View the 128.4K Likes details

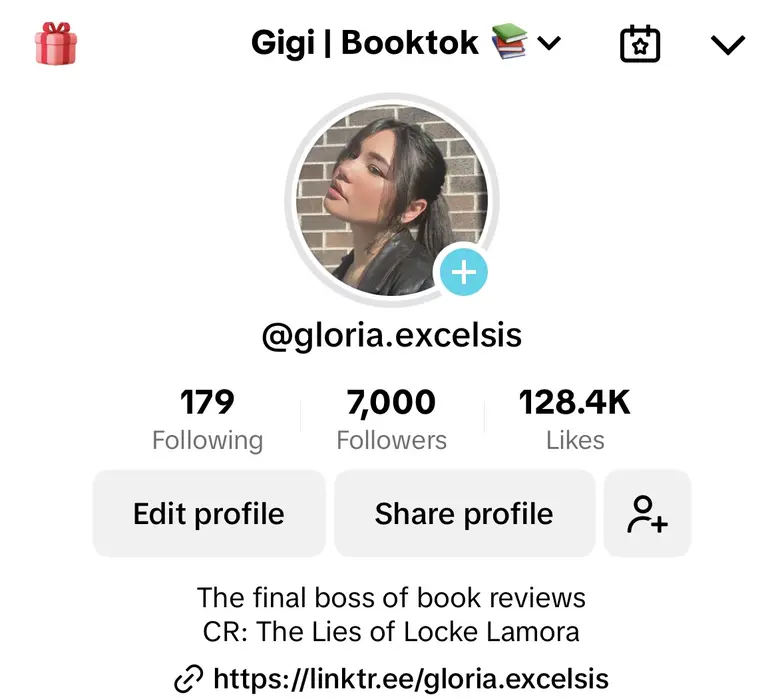pos(575,419)
